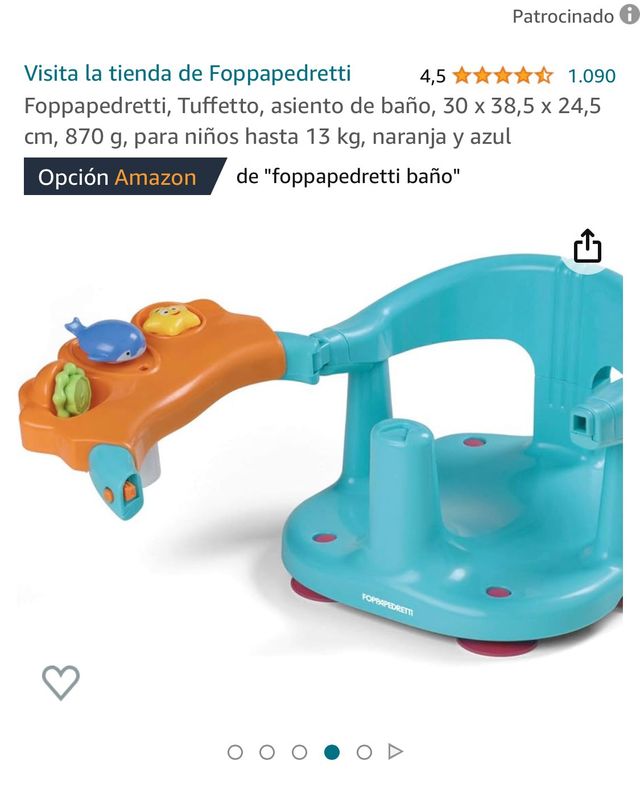Add product to wish list heart
This screenshot has width=640, height=794.
pos(60,682)
